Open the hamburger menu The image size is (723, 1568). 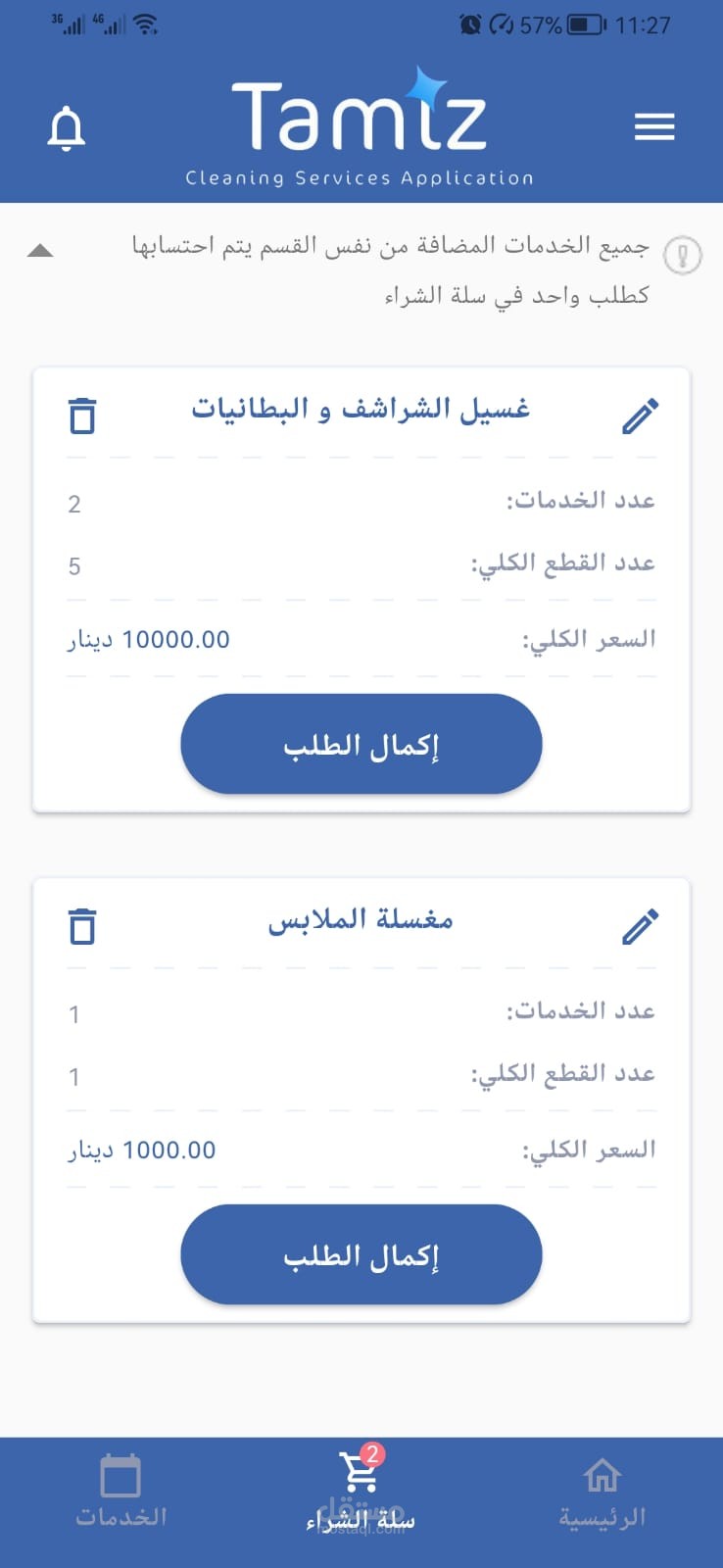tap(654, 127)
